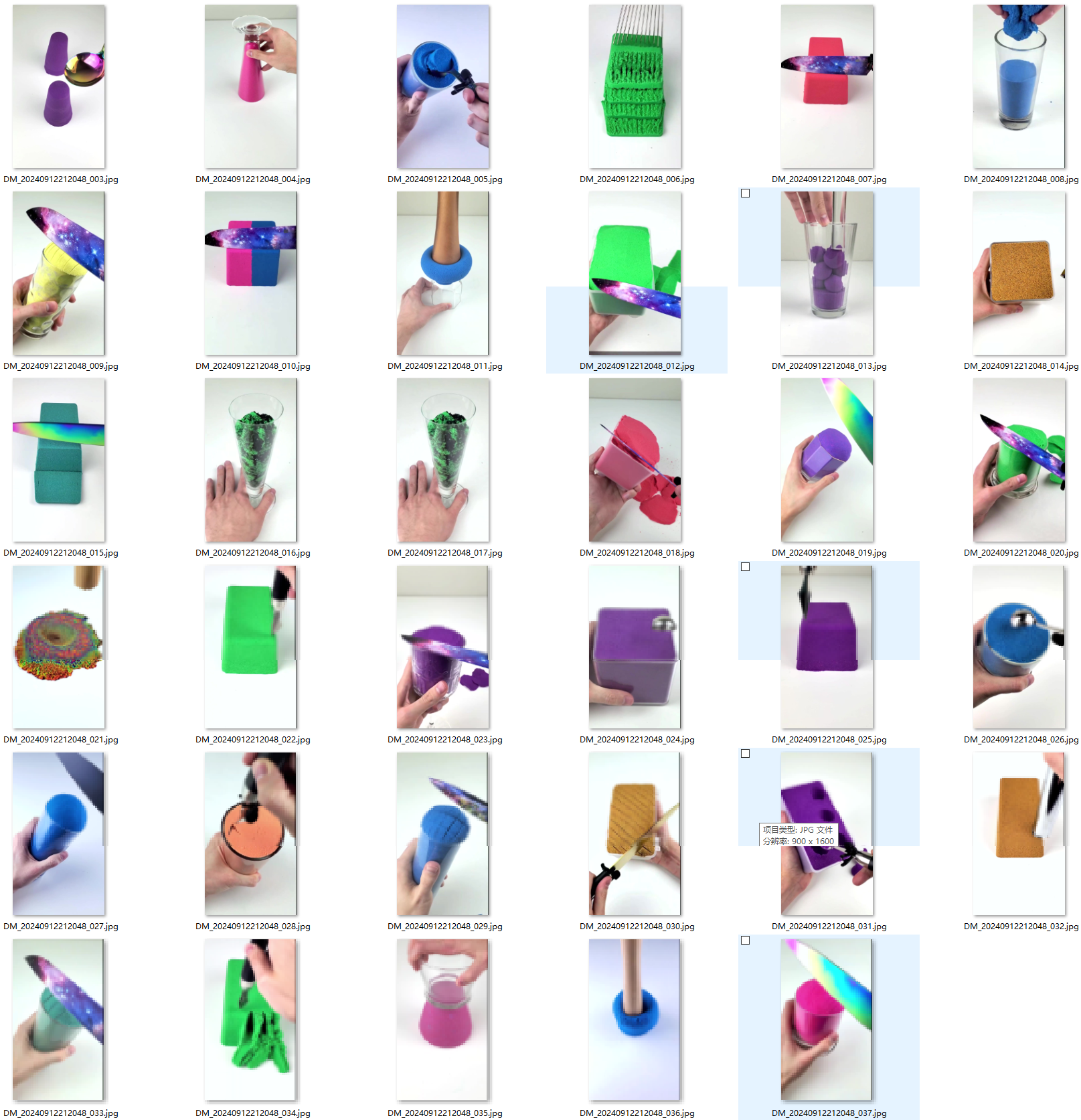Open thumbnail DM_20240912212048_034.jpg
The width and height of the screenshot is (1081, 1120).
pos(251,1020)
